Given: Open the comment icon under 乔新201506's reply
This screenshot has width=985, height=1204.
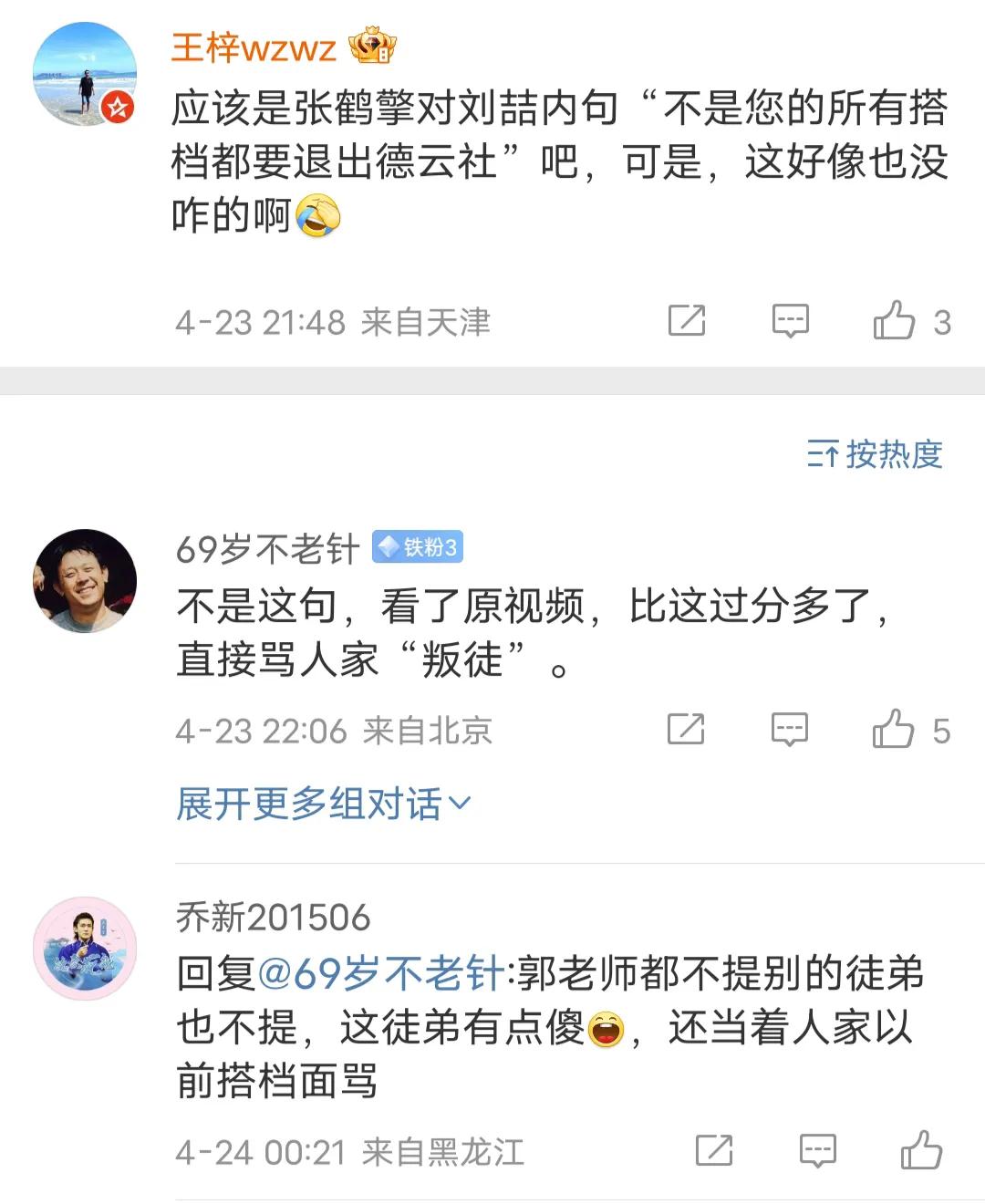Looking at the screenshot, I should pyautogui.click(x=816, y=1151).
